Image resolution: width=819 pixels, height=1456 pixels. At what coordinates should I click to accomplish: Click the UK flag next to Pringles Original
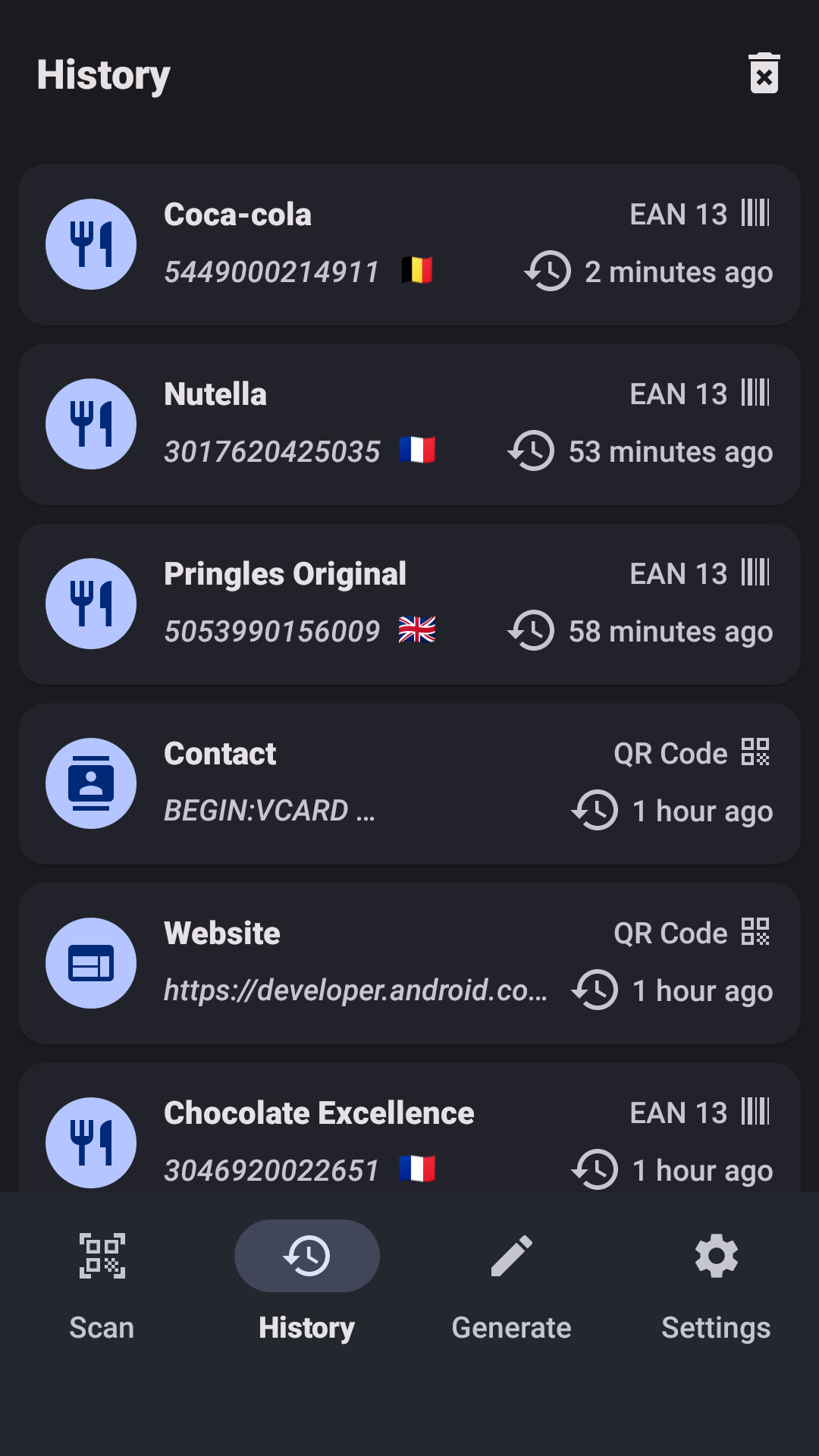coord(416,629)
